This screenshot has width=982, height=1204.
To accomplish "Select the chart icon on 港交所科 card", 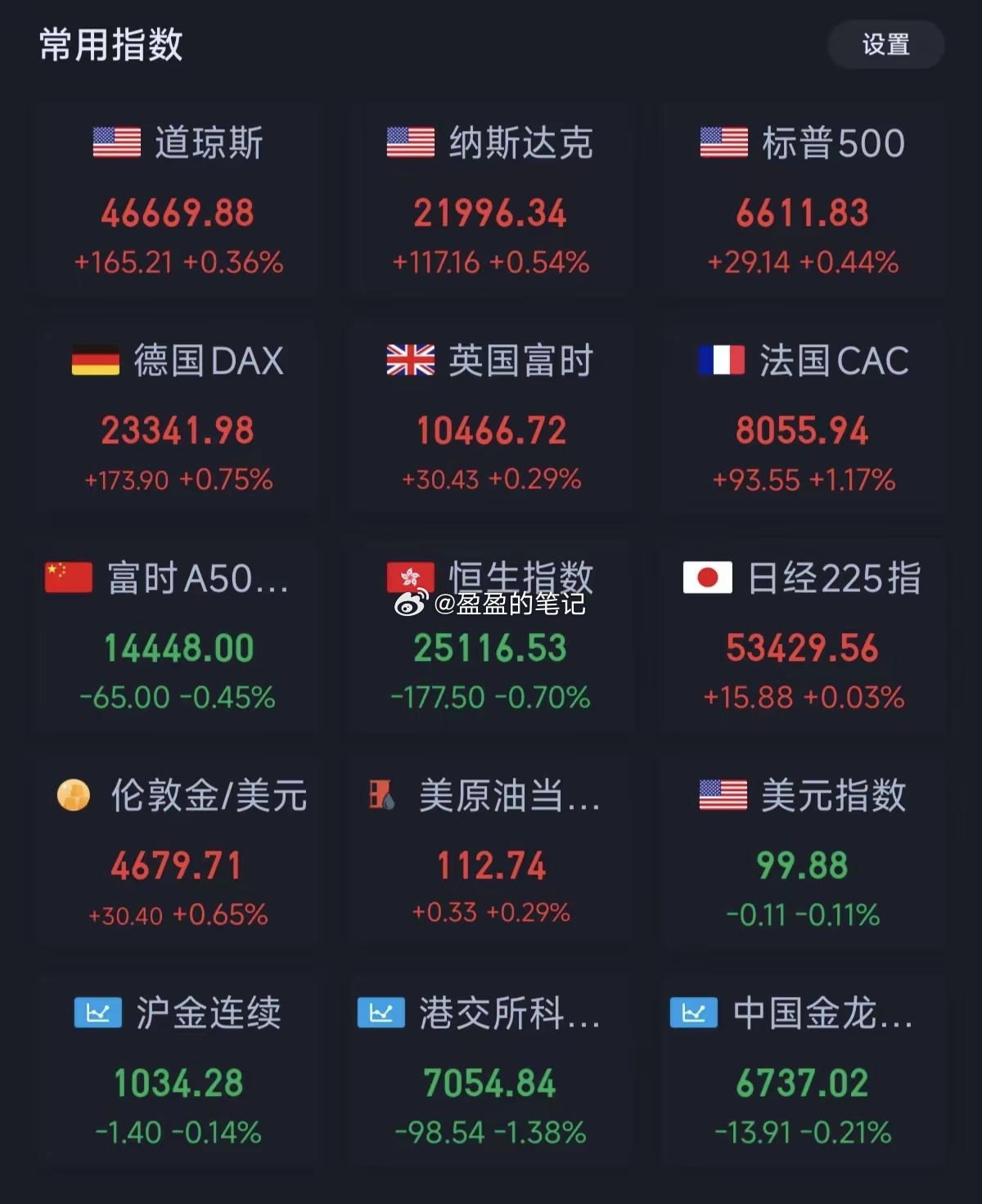I will click(x=382, y=1014).
